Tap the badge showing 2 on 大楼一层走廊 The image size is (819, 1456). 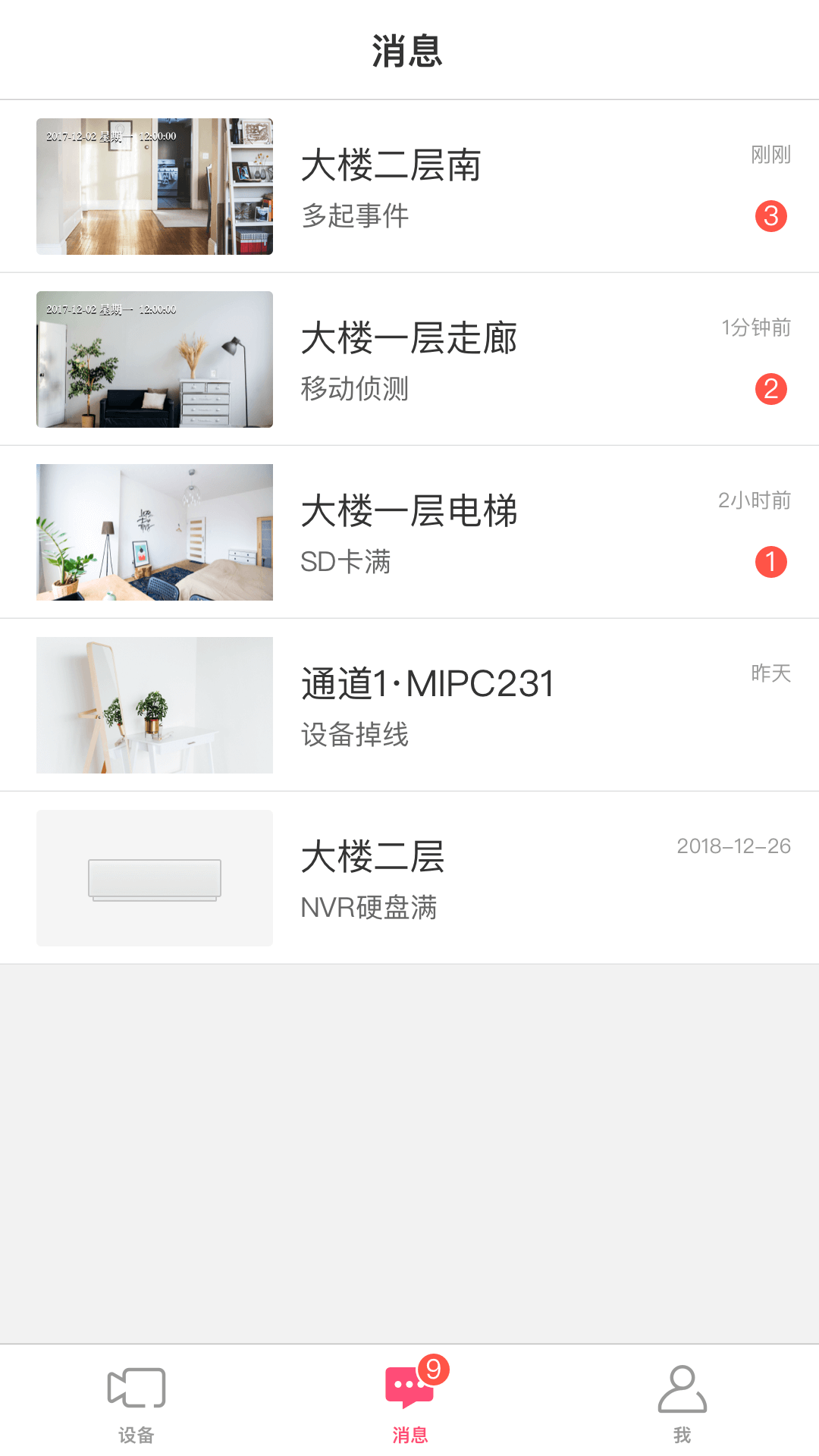(772, 390)
